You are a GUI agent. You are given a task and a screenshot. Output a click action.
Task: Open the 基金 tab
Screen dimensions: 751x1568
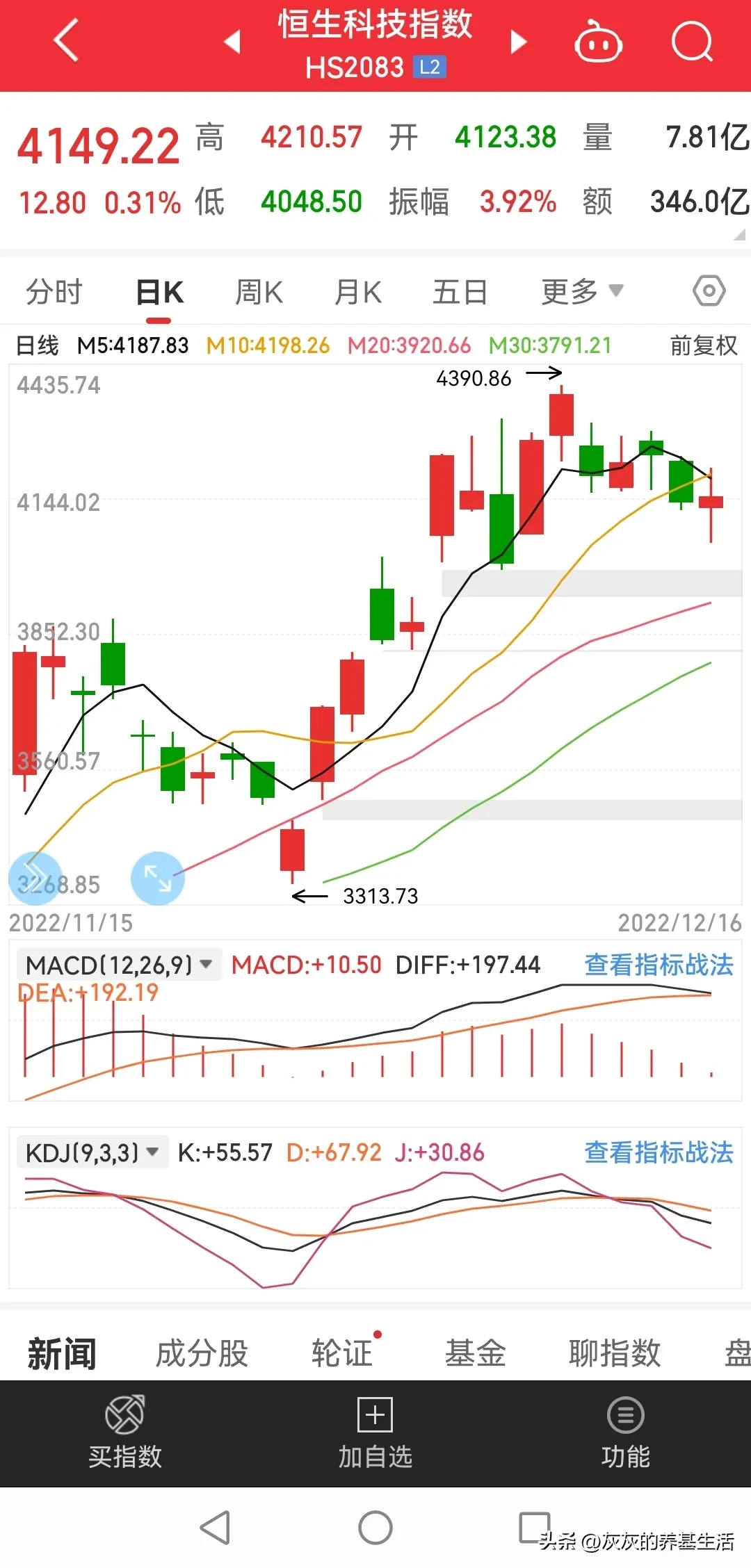coord(475,1354)
